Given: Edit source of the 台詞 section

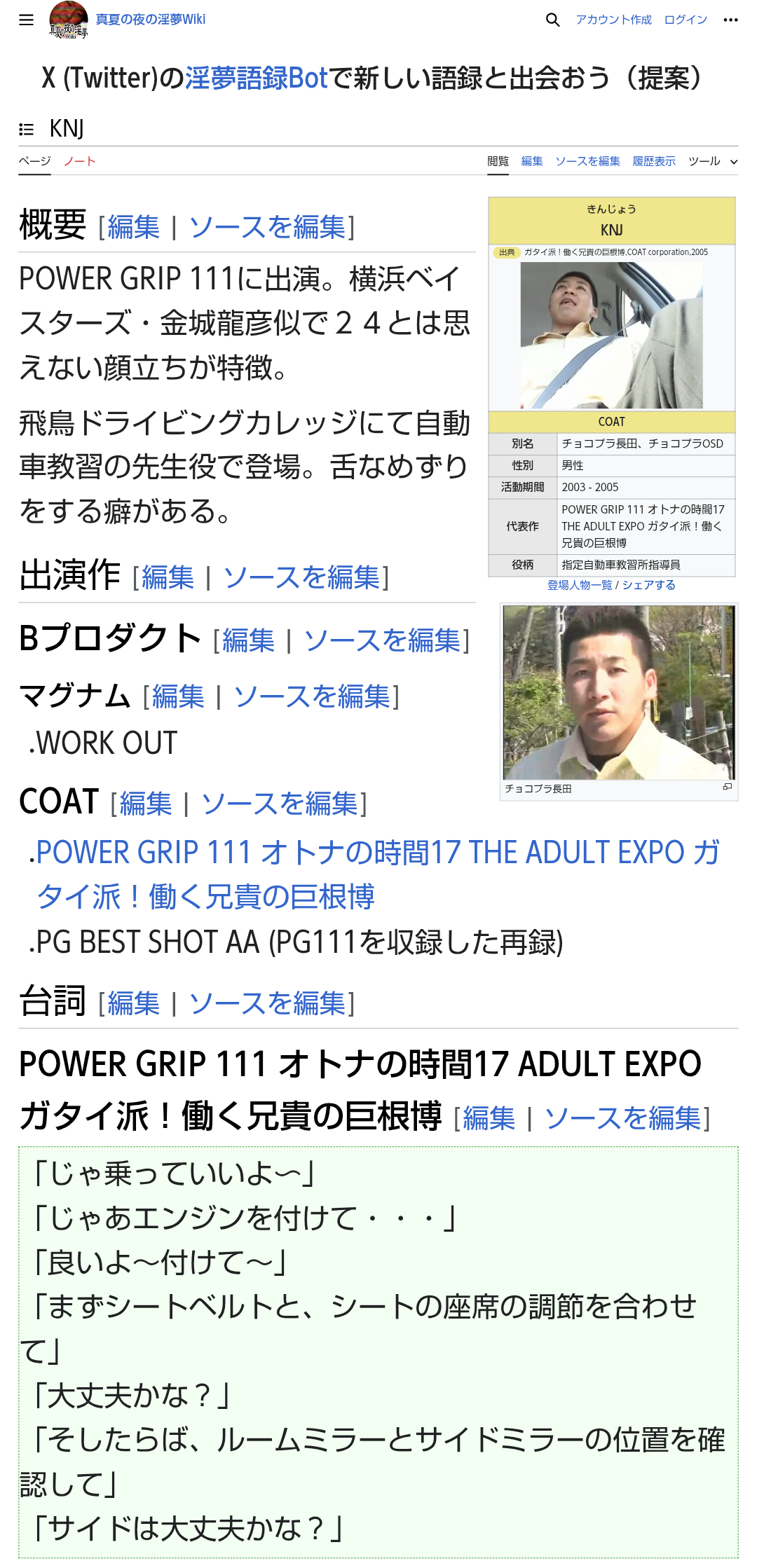Looking at the screenshot, I should [x=267, y=1003].
